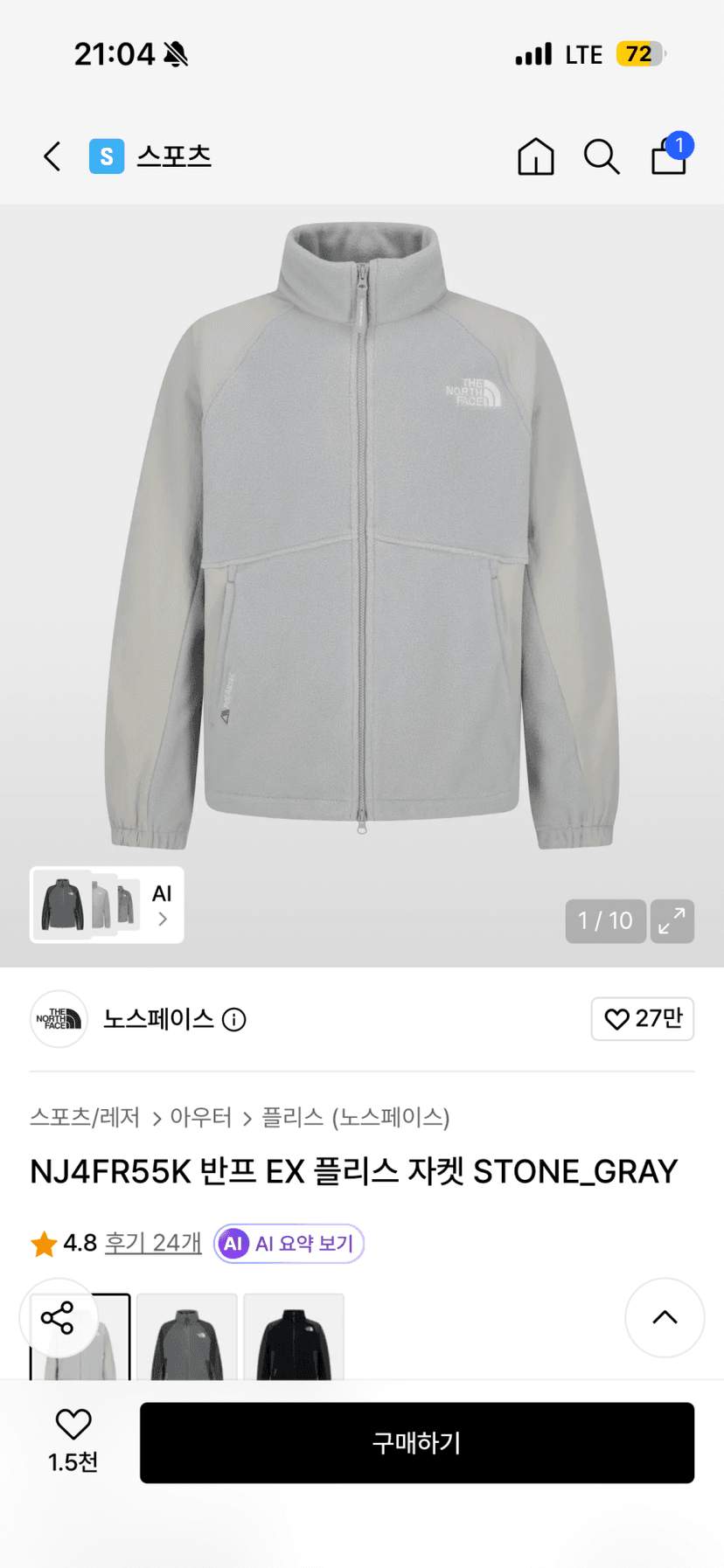Open the shopping bag cart
The image size is (724, 1568).
coord(669,155)
